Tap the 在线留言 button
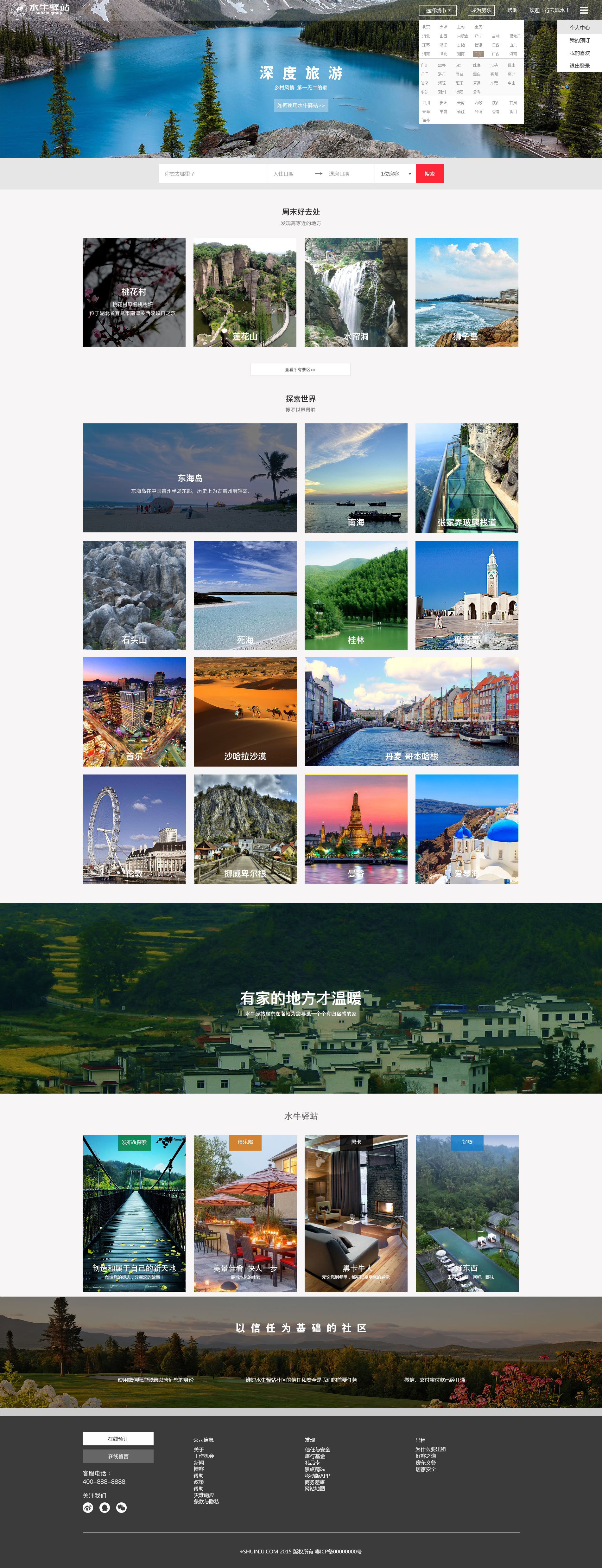The image size is (602, 1568). point(118,1456)
